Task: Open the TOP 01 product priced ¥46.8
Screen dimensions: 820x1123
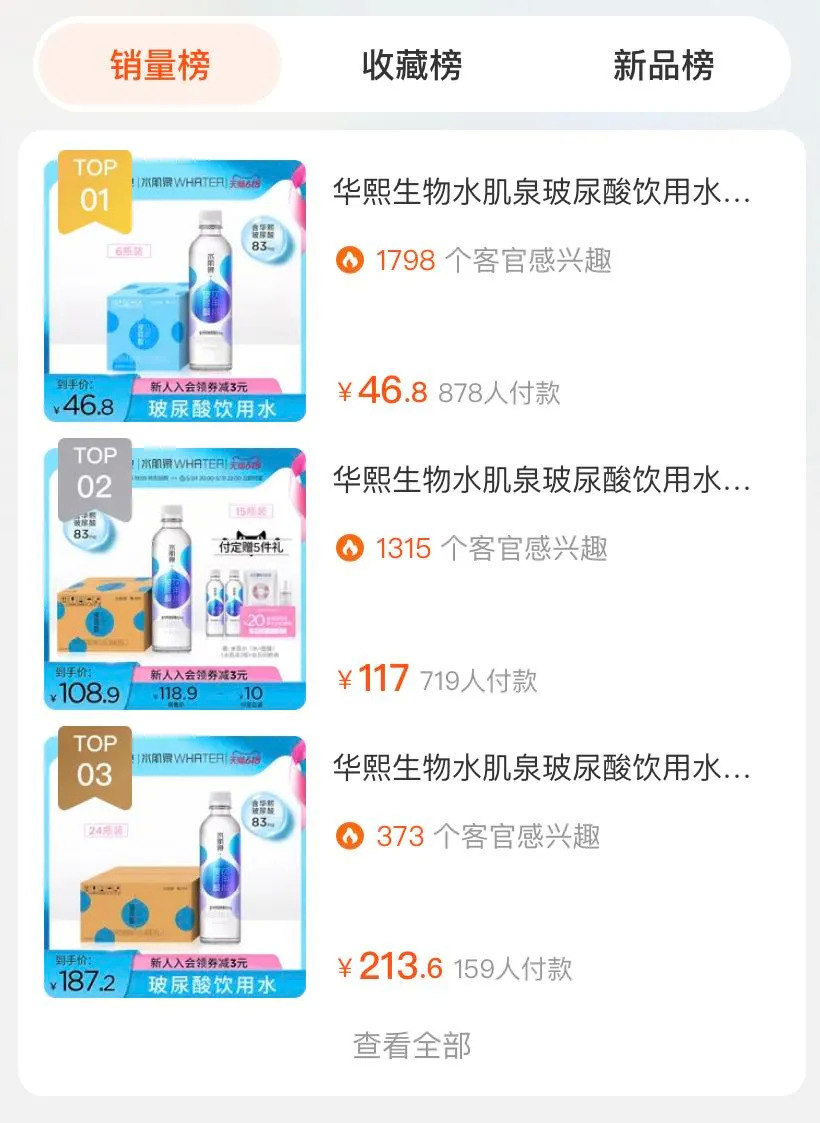Action: click(540, 193)
